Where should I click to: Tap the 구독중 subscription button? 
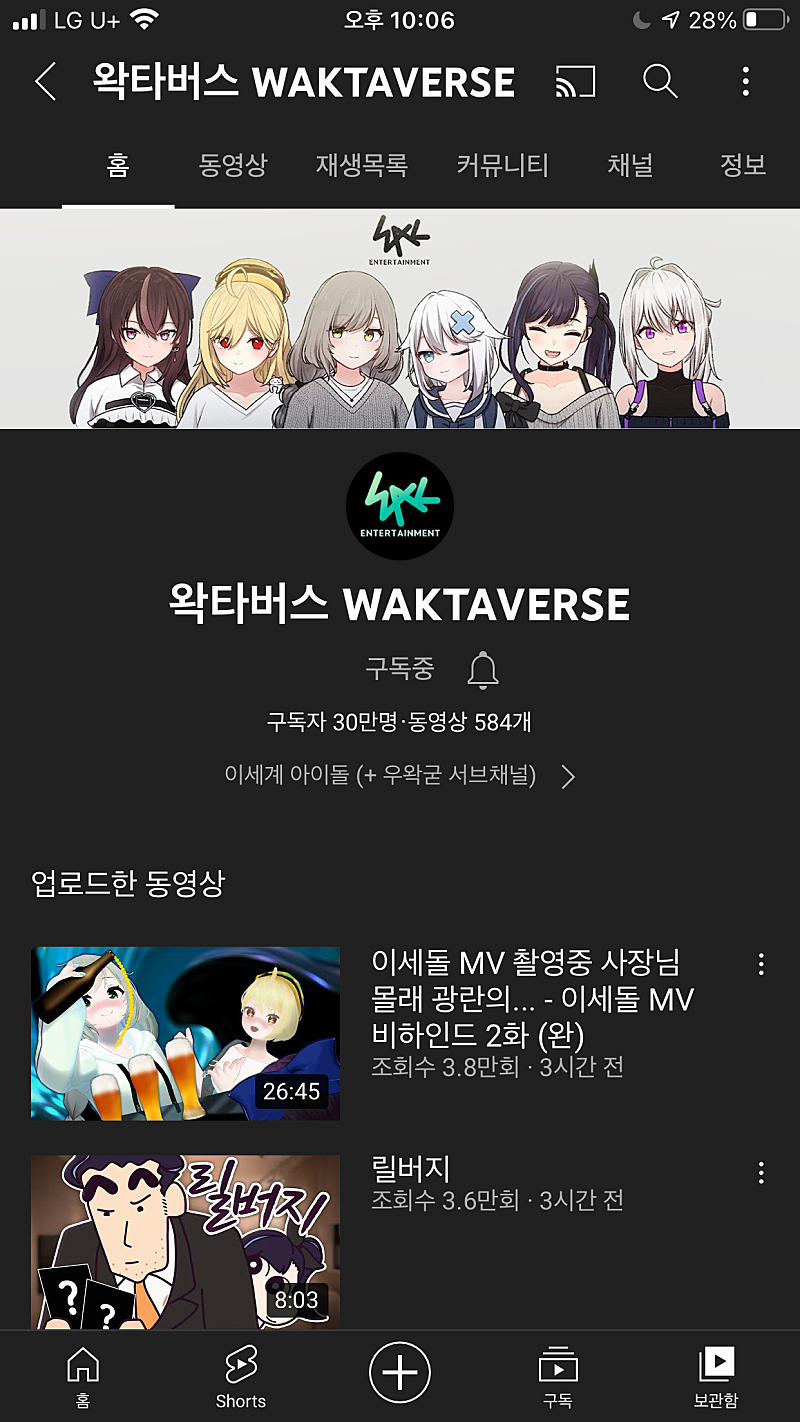[399, 669]
